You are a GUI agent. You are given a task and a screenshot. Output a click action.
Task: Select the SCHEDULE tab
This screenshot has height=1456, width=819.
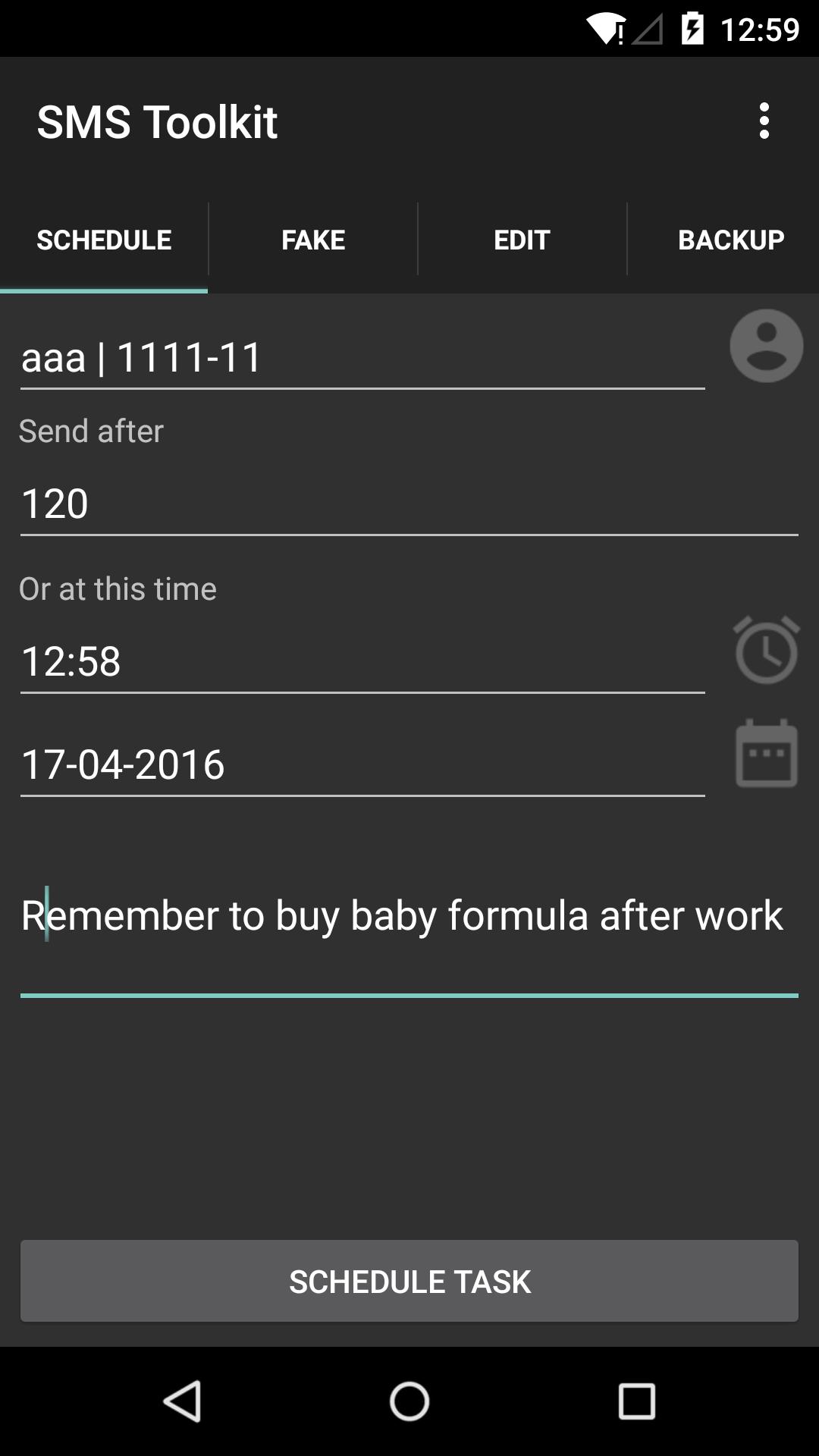tap(103, 239)
